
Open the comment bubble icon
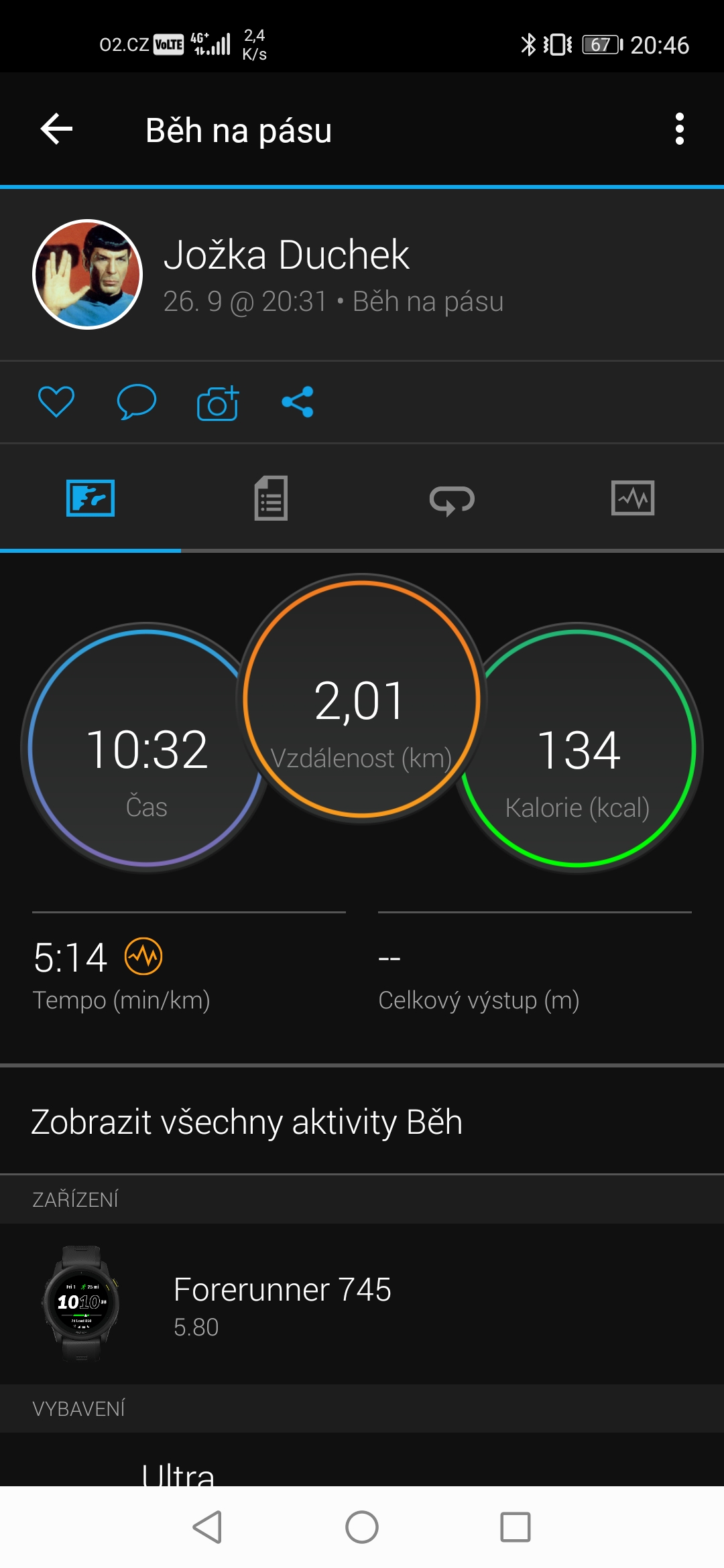point(137,402)
